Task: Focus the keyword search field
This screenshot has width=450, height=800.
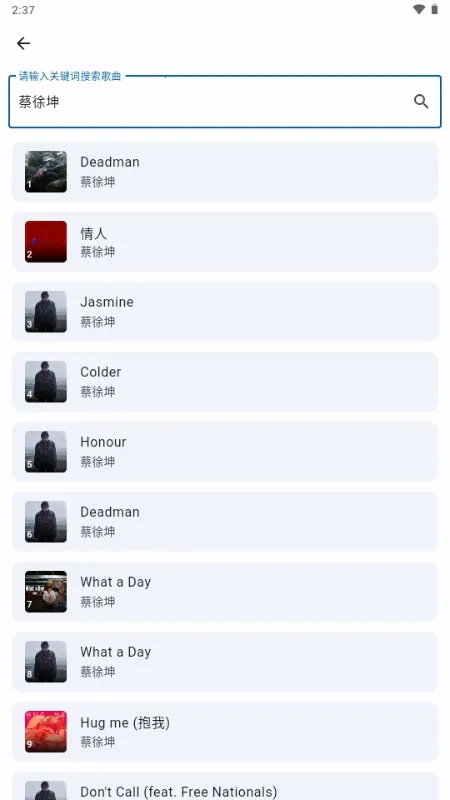Action: 225,102
